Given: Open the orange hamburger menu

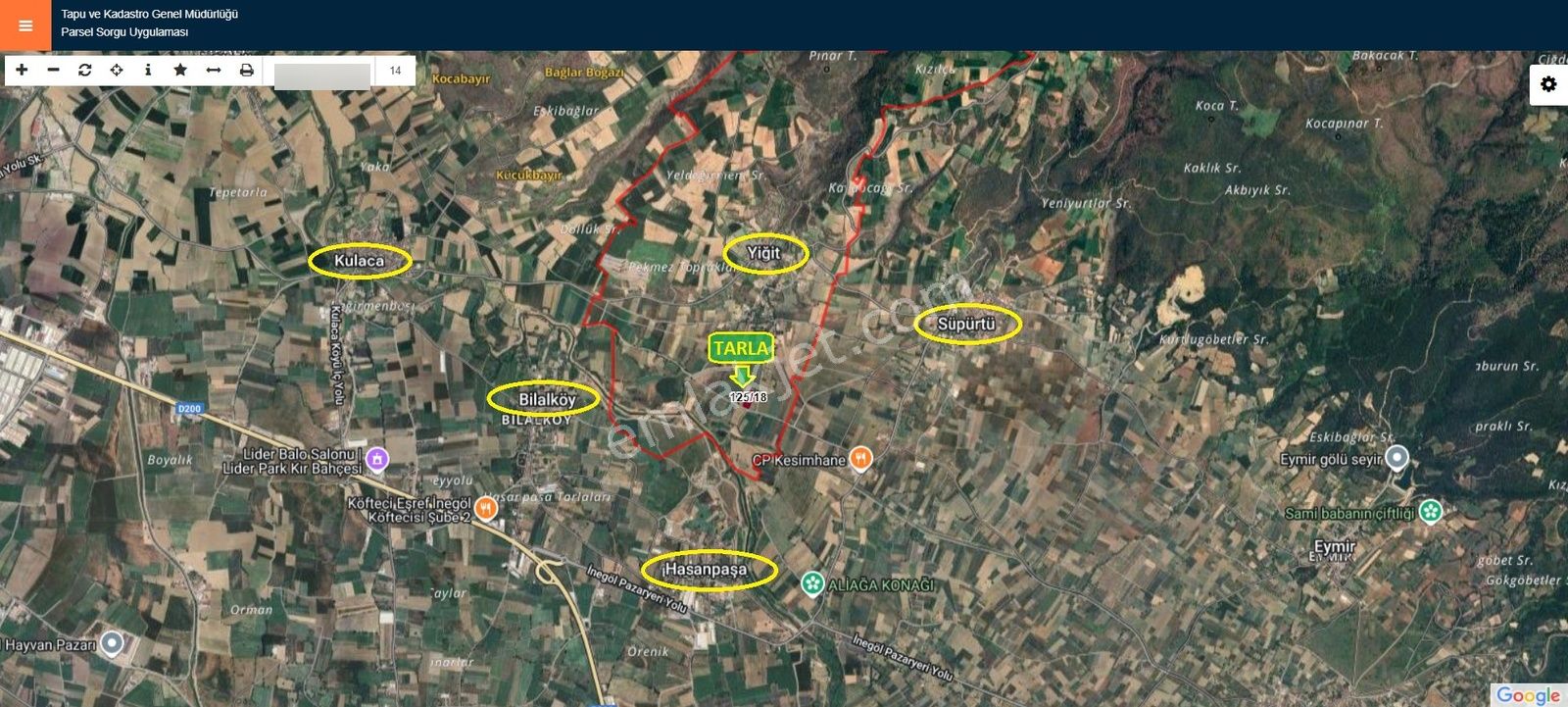Looking at the screenshot, I should coord(25,25).
